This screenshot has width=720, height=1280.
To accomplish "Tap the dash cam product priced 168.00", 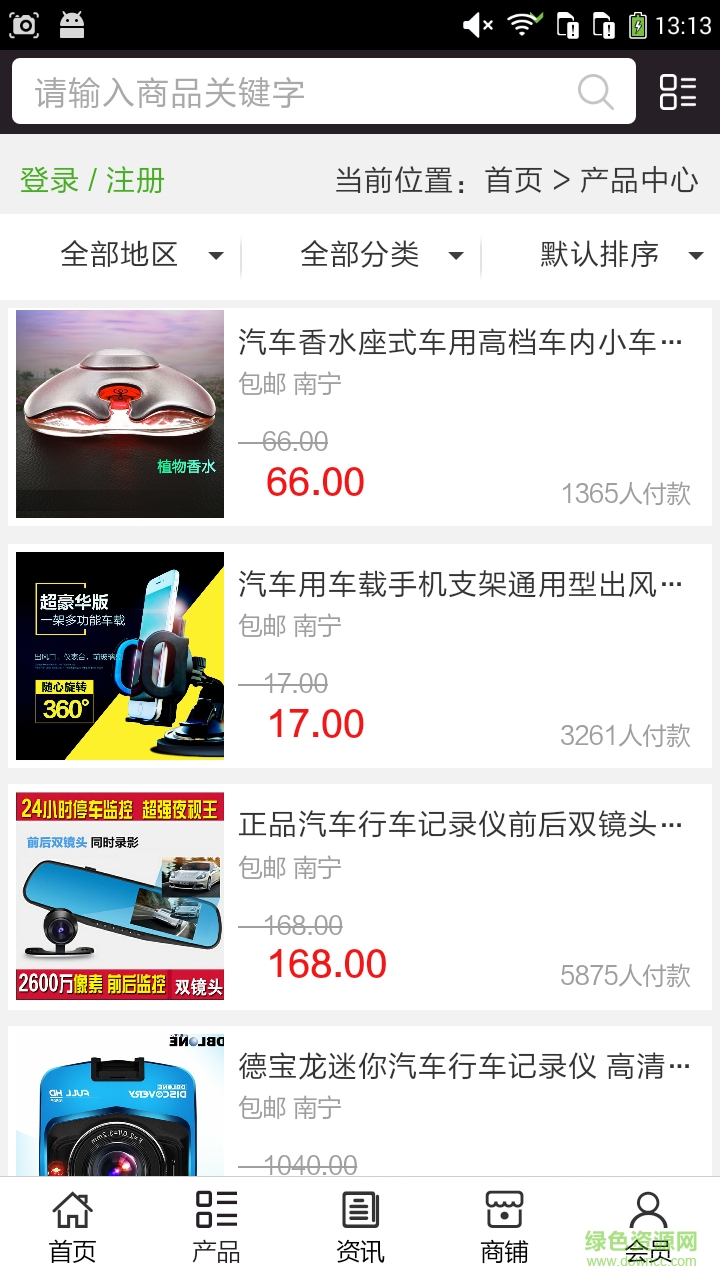I will (119, 897).
